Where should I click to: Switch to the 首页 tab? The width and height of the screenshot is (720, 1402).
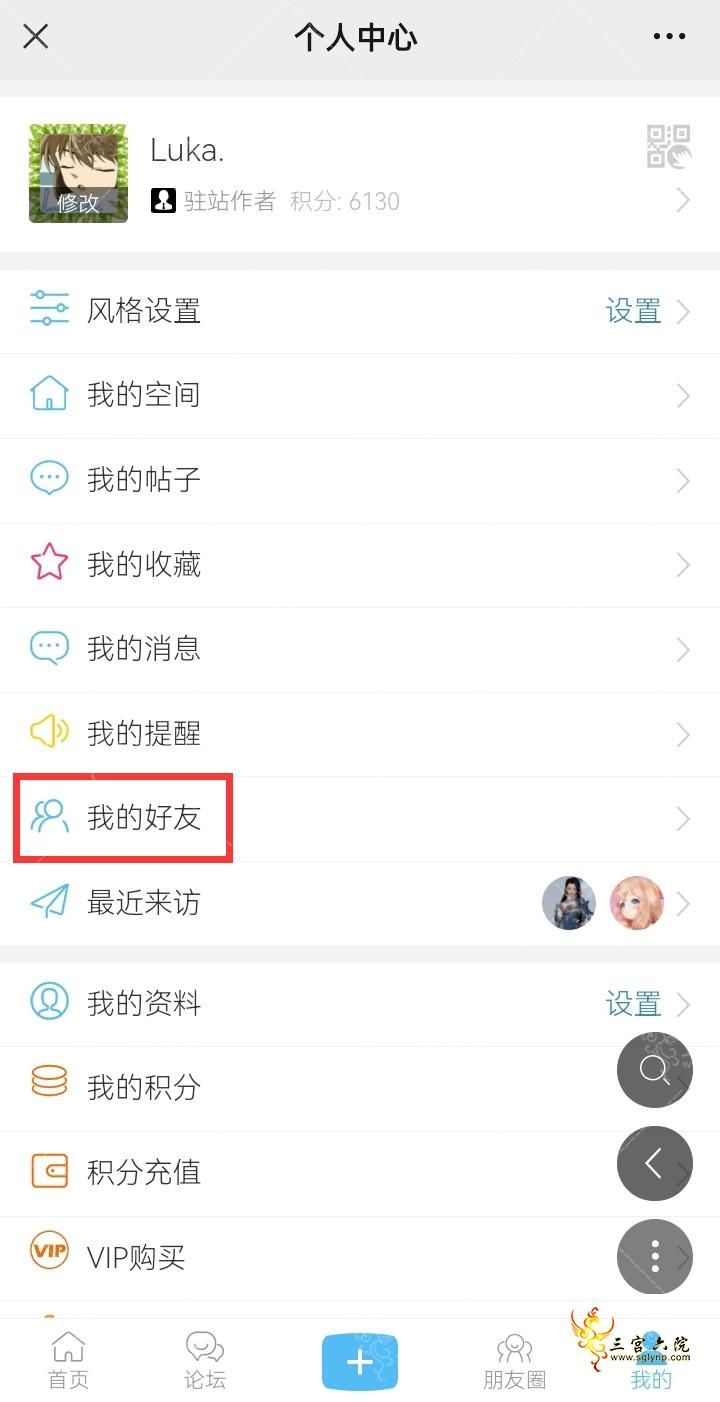(x=68, y=1361)
